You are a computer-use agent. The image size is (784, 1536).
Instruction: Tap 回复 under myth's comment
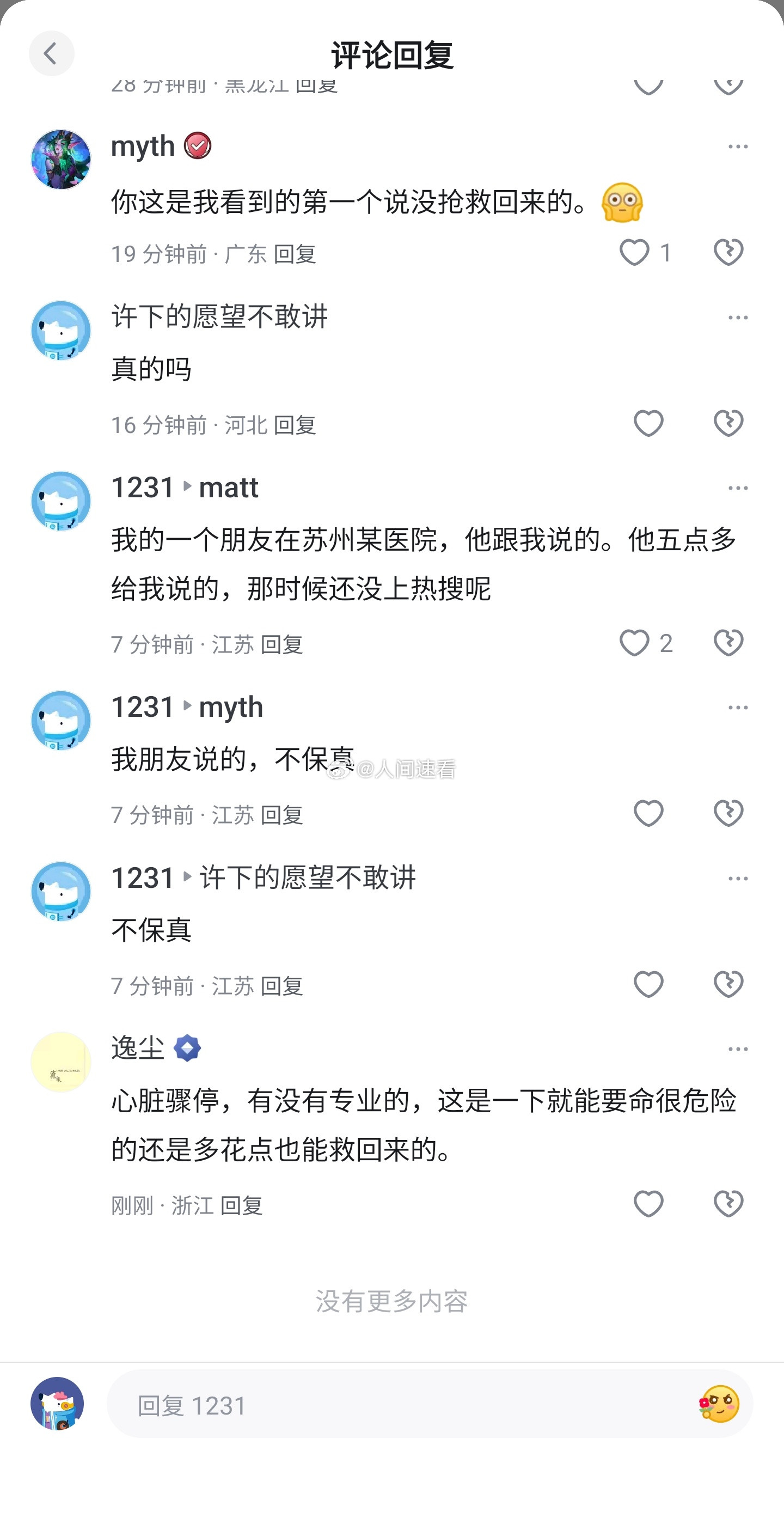pos(296,254)
